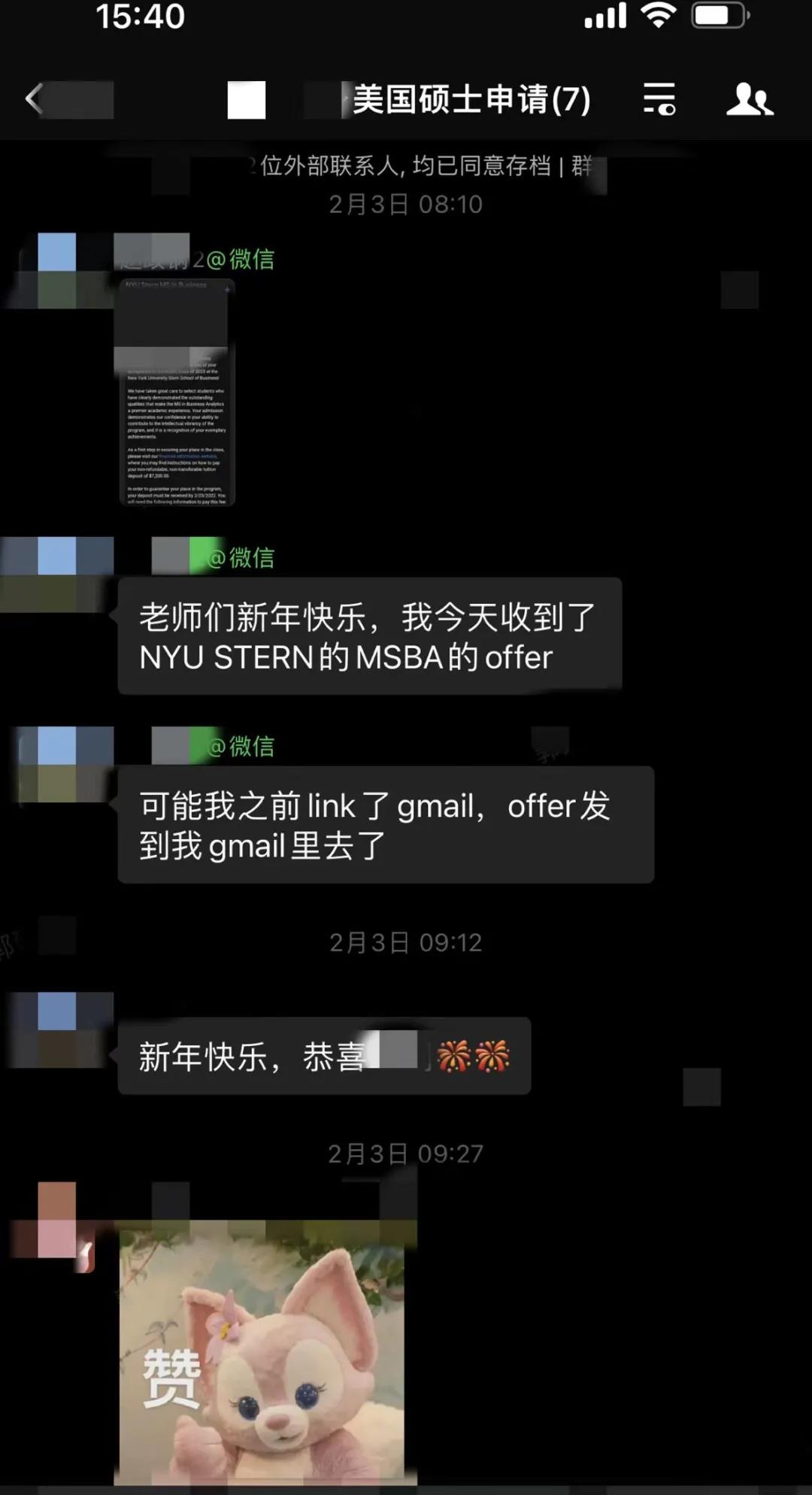Open the chat list menu icon
Viewport: 812px width, 1495px height.
(659, 99)
